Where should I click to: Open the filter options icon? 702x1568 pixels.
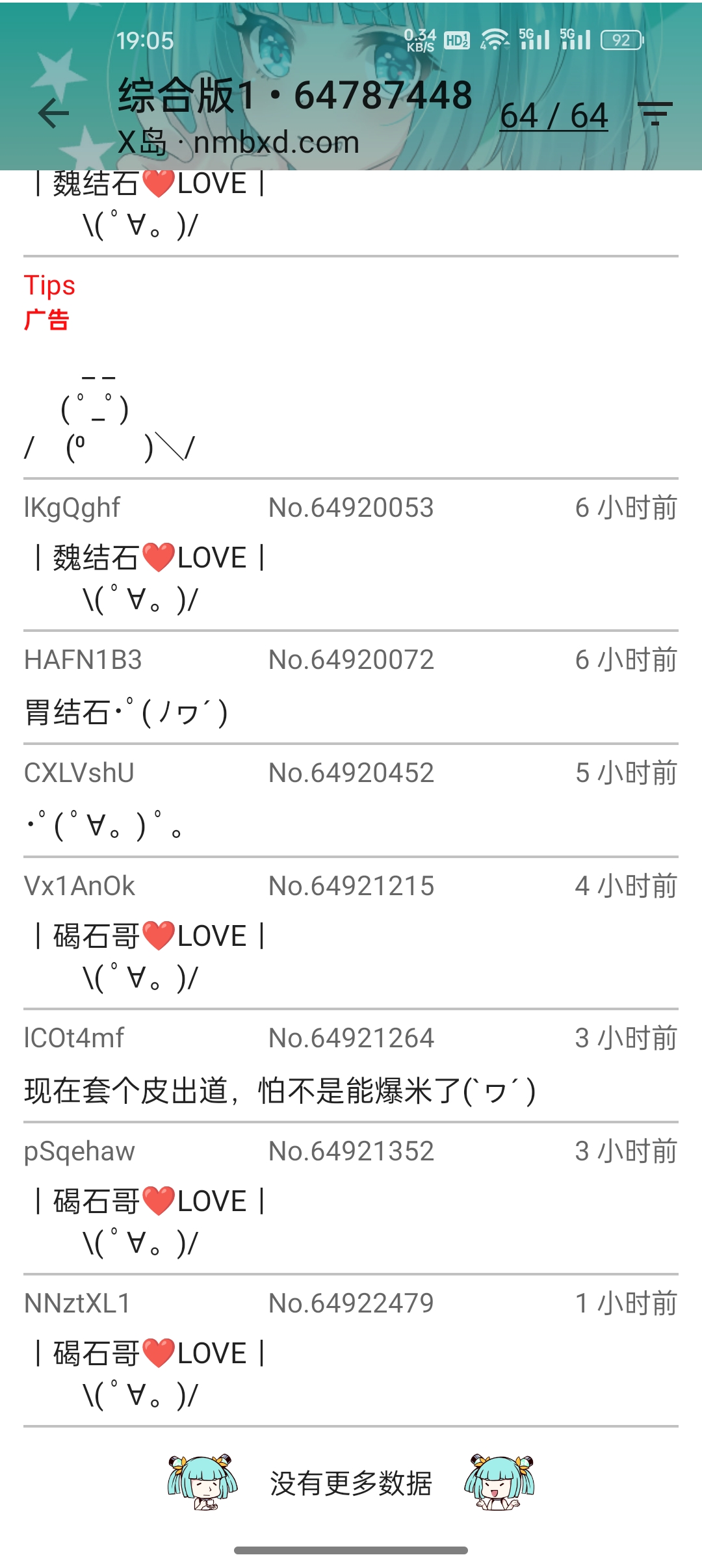655,114
